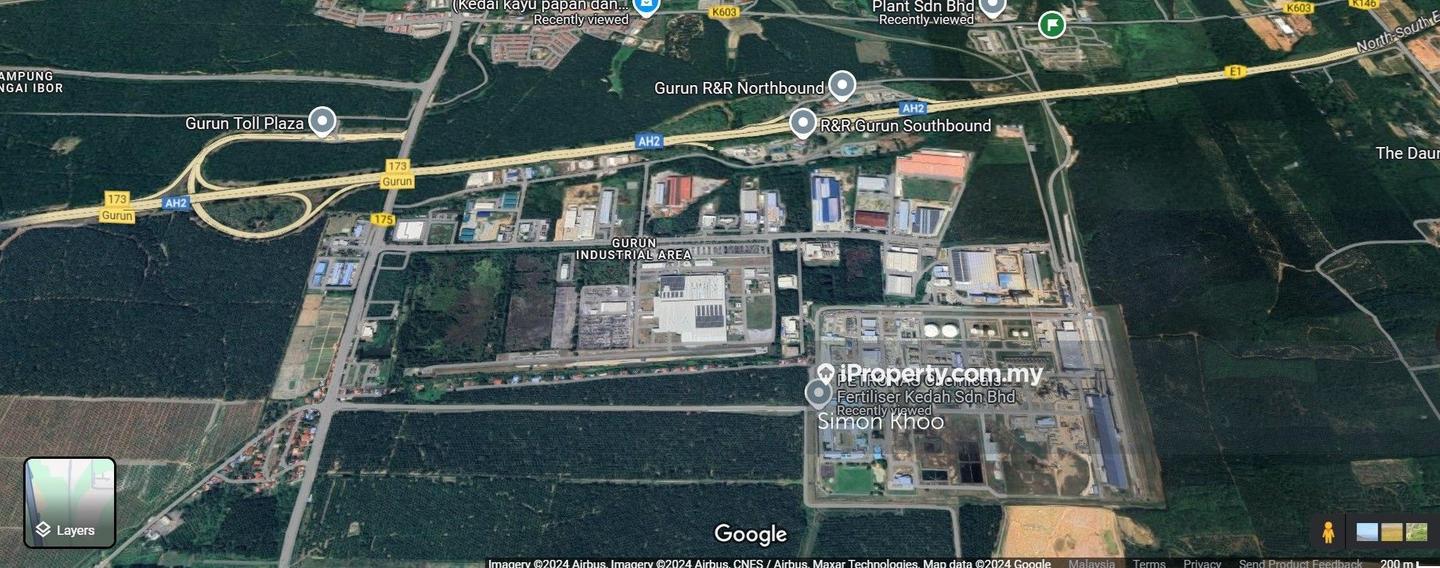The width and height of the screenshot is (1440, 568).
Task: Open the imagery thumbnails strip
Action: pos(1391,532)
